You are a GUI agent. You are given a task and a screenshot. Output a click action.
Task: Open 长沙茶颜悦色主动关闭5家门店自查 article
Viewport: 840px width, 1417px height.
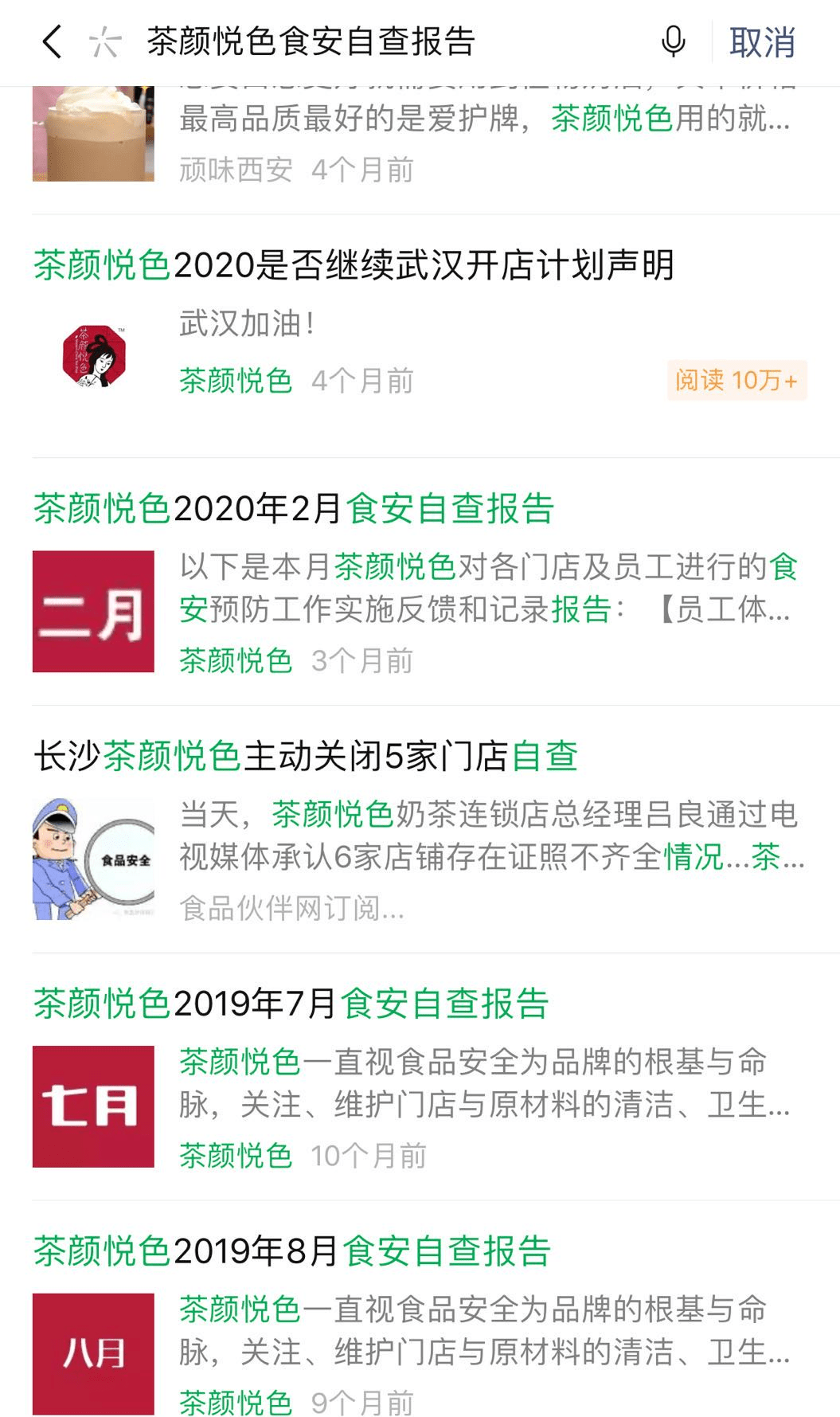pos(306,756)
